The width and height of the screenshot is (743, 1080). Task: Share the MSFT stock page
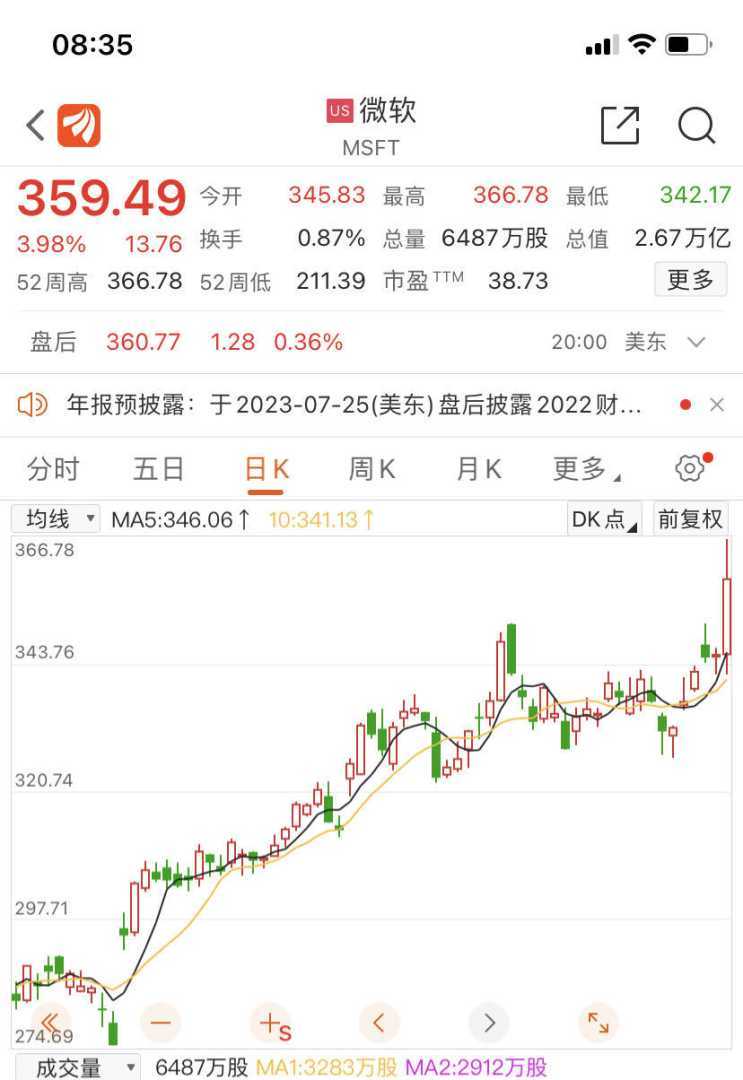coord(619,126)
